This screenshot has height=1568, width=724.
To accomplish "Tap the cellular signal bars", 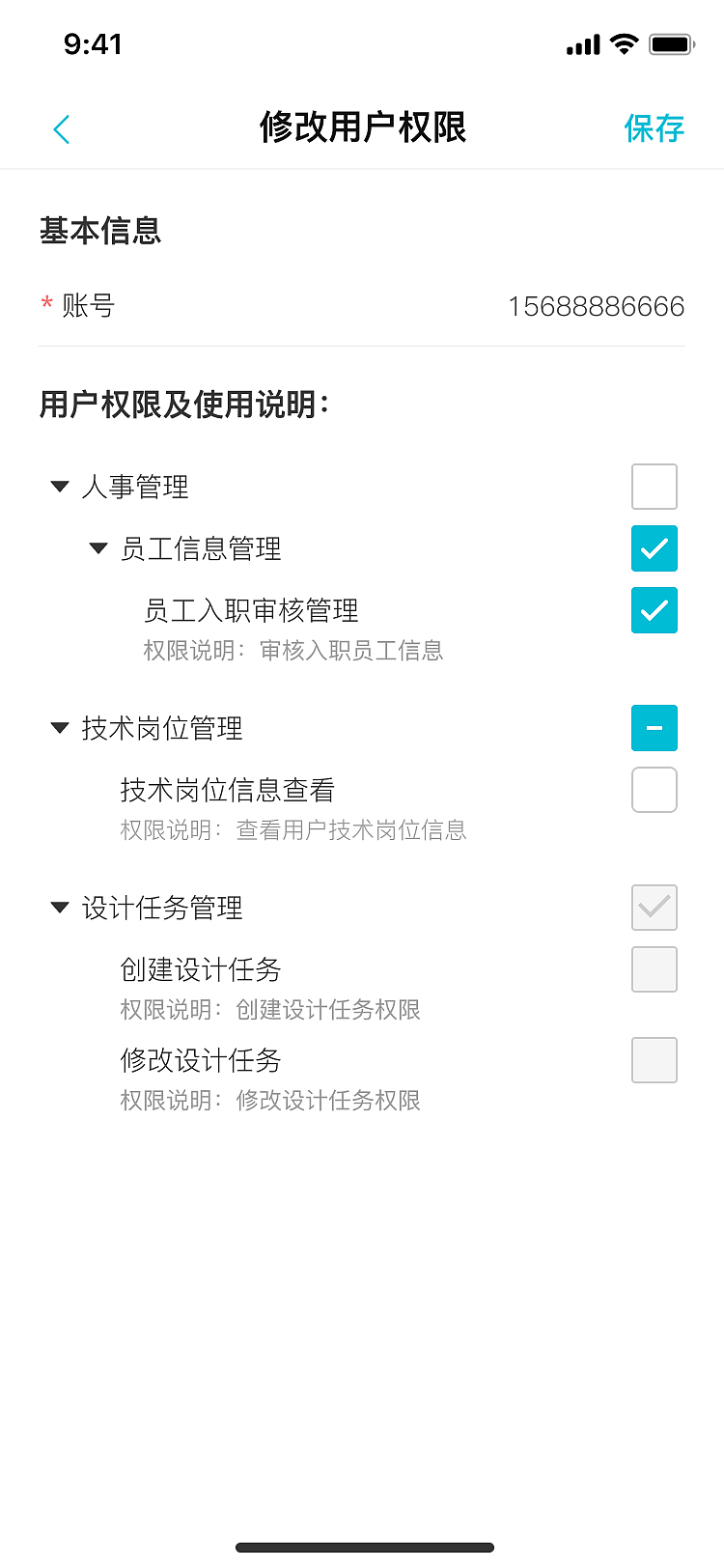I will pyautogui.click(x=580, y=43).
